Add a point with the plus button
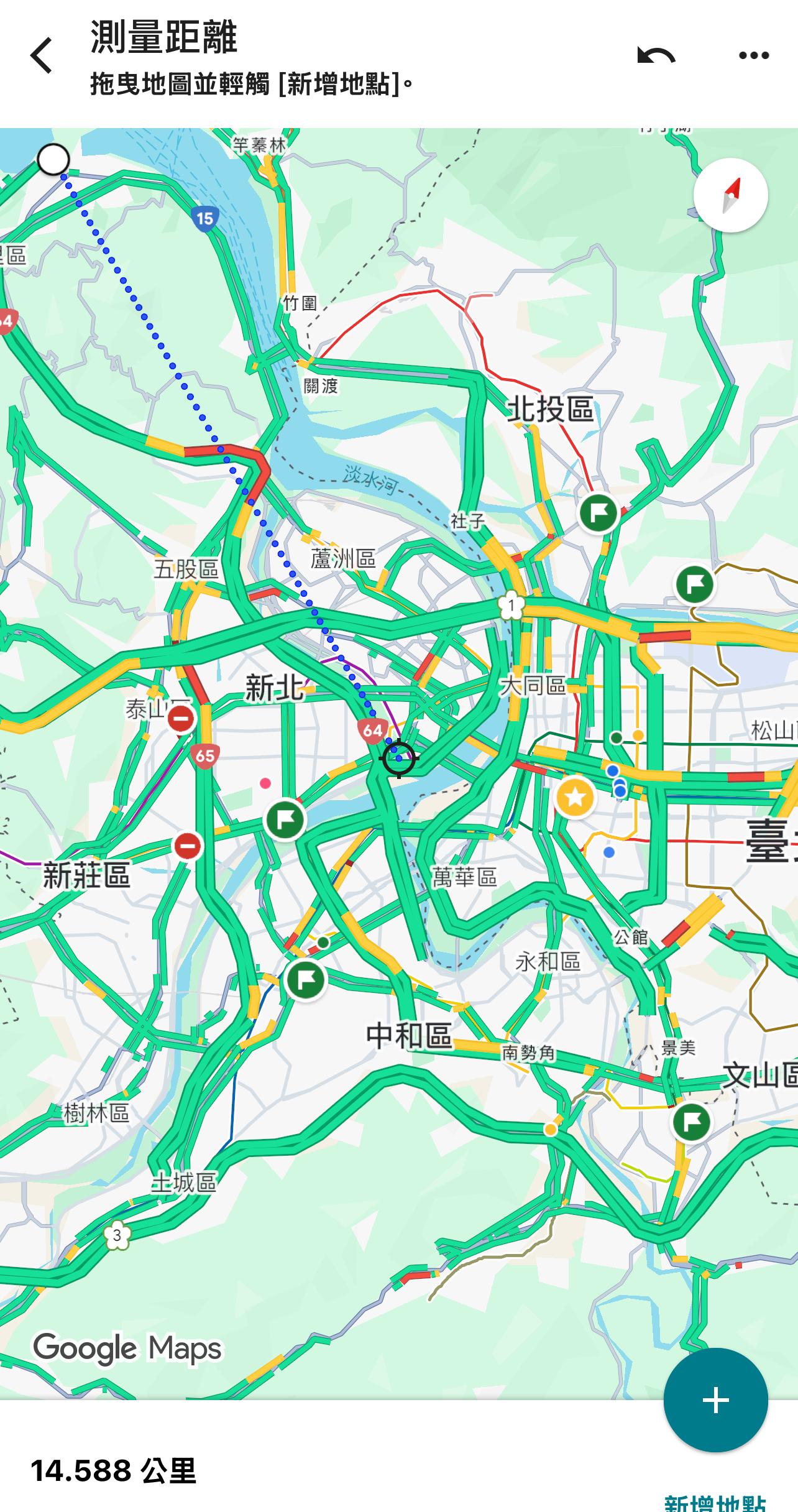 pos(715,1399)
